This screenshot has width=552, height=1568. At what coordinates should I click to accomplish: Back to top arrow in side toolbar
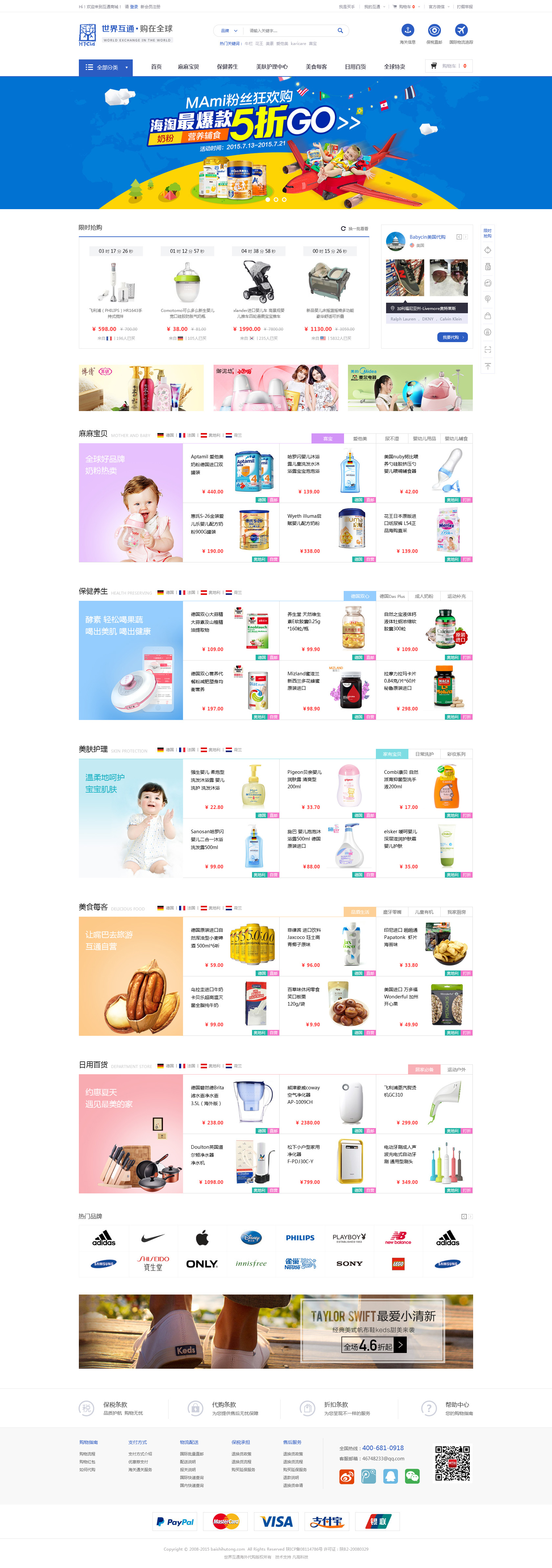point(487,366)
